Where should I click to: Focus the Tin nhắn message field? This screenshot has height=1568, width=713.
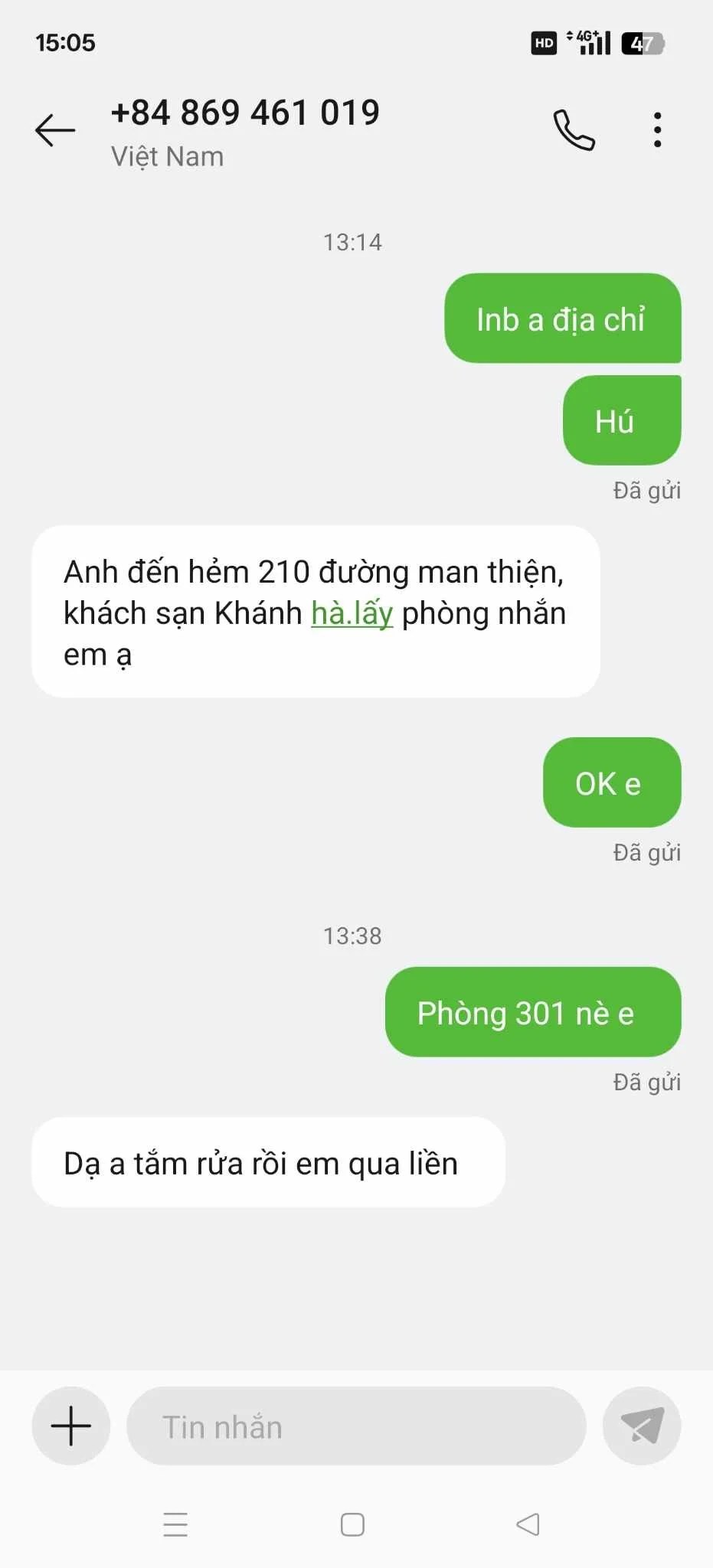[x=356, y=1426]
